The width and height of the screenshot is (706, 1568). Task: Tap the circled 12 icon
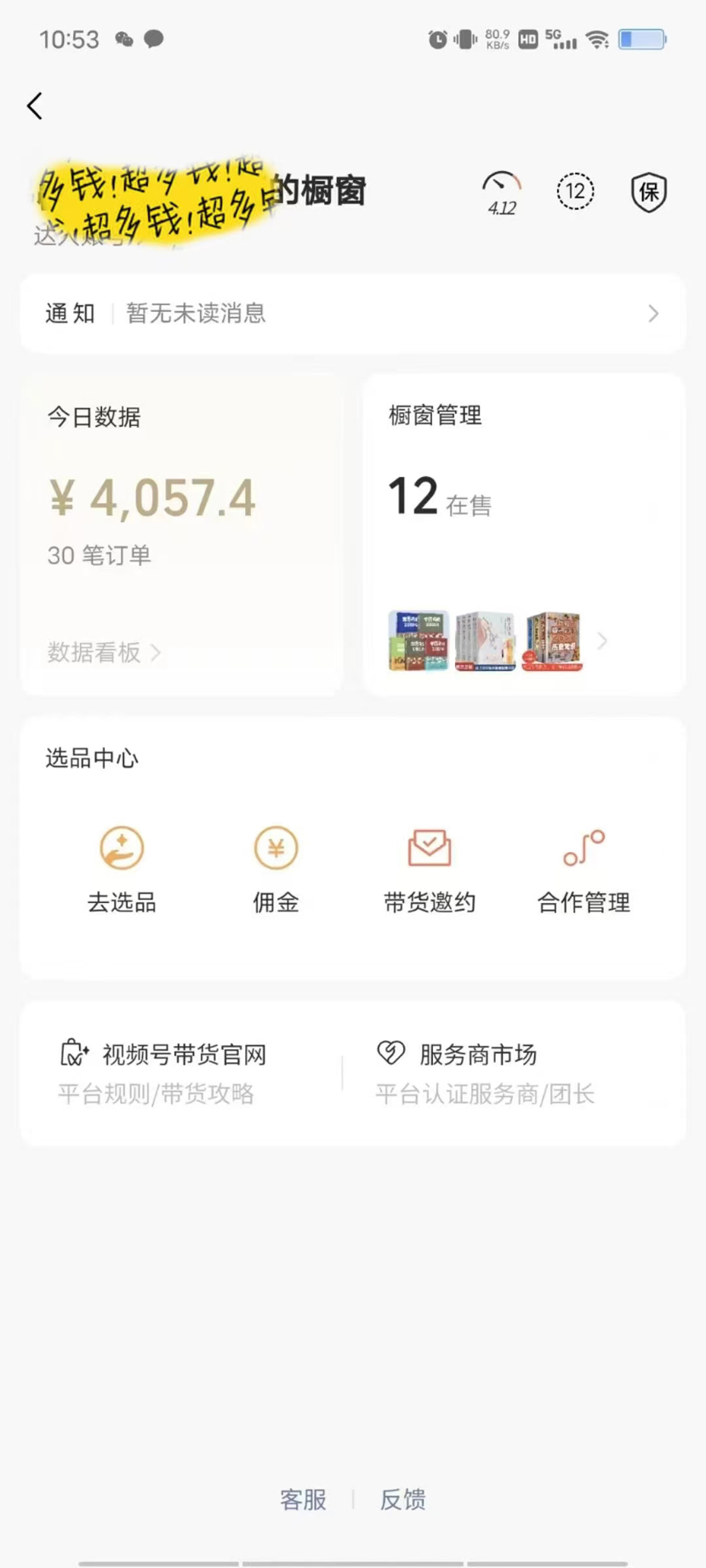coord(575,191)
